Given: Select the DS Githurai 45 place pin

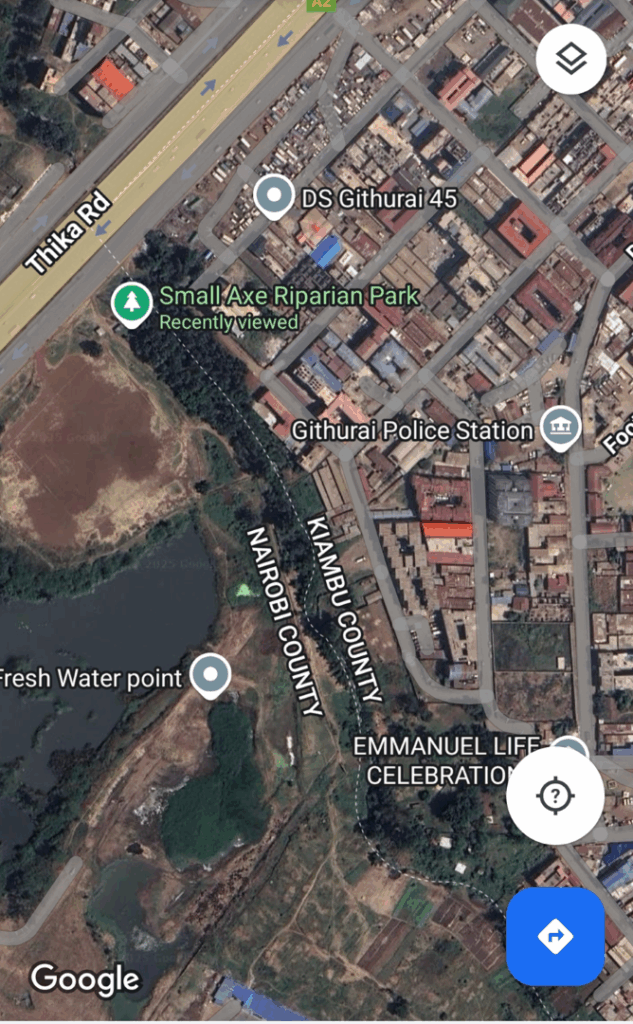Looking at the screenshot, I should (273, 197).
